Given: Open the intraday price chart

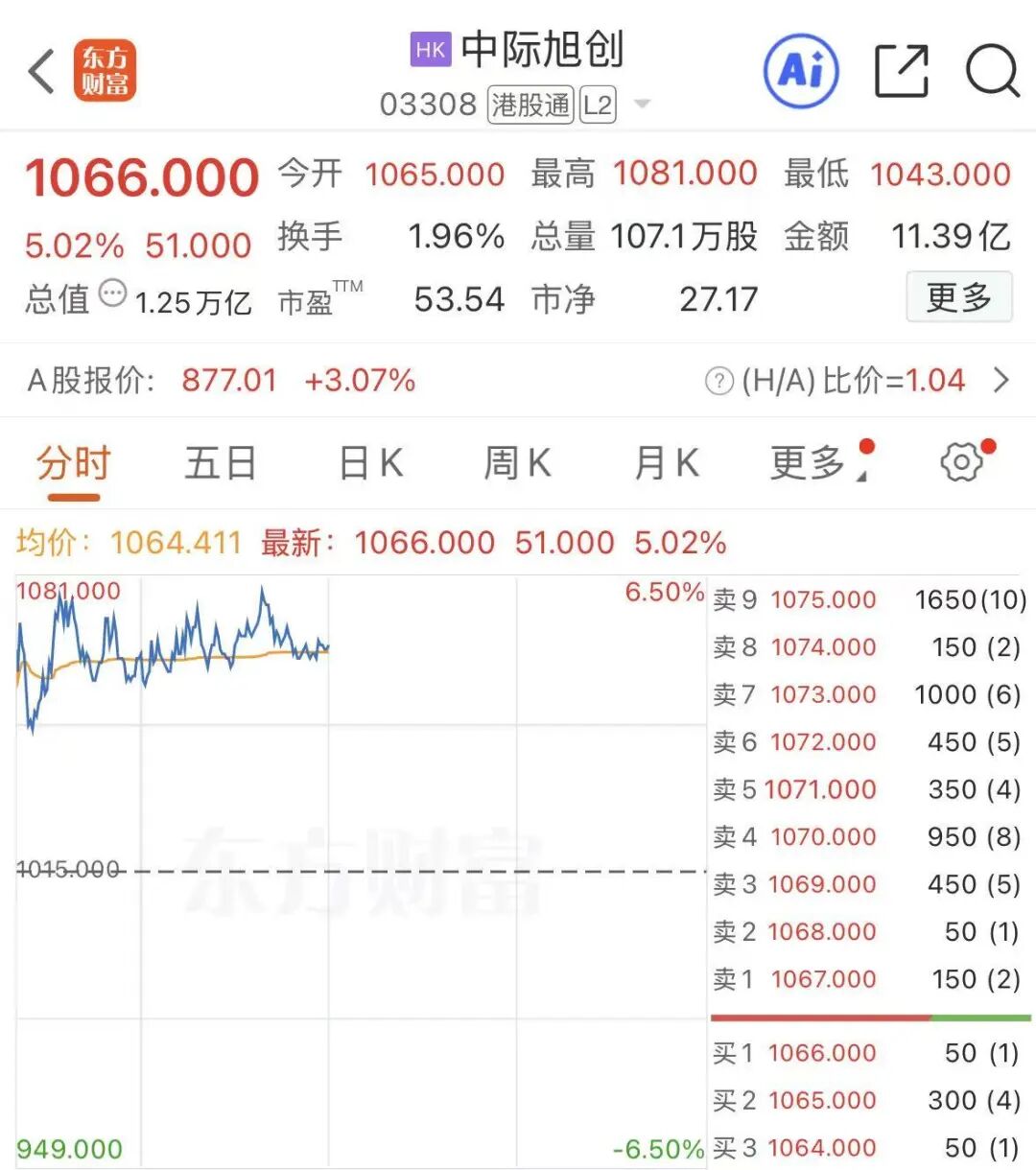Looking at the screenshot, I should (361, 868).
